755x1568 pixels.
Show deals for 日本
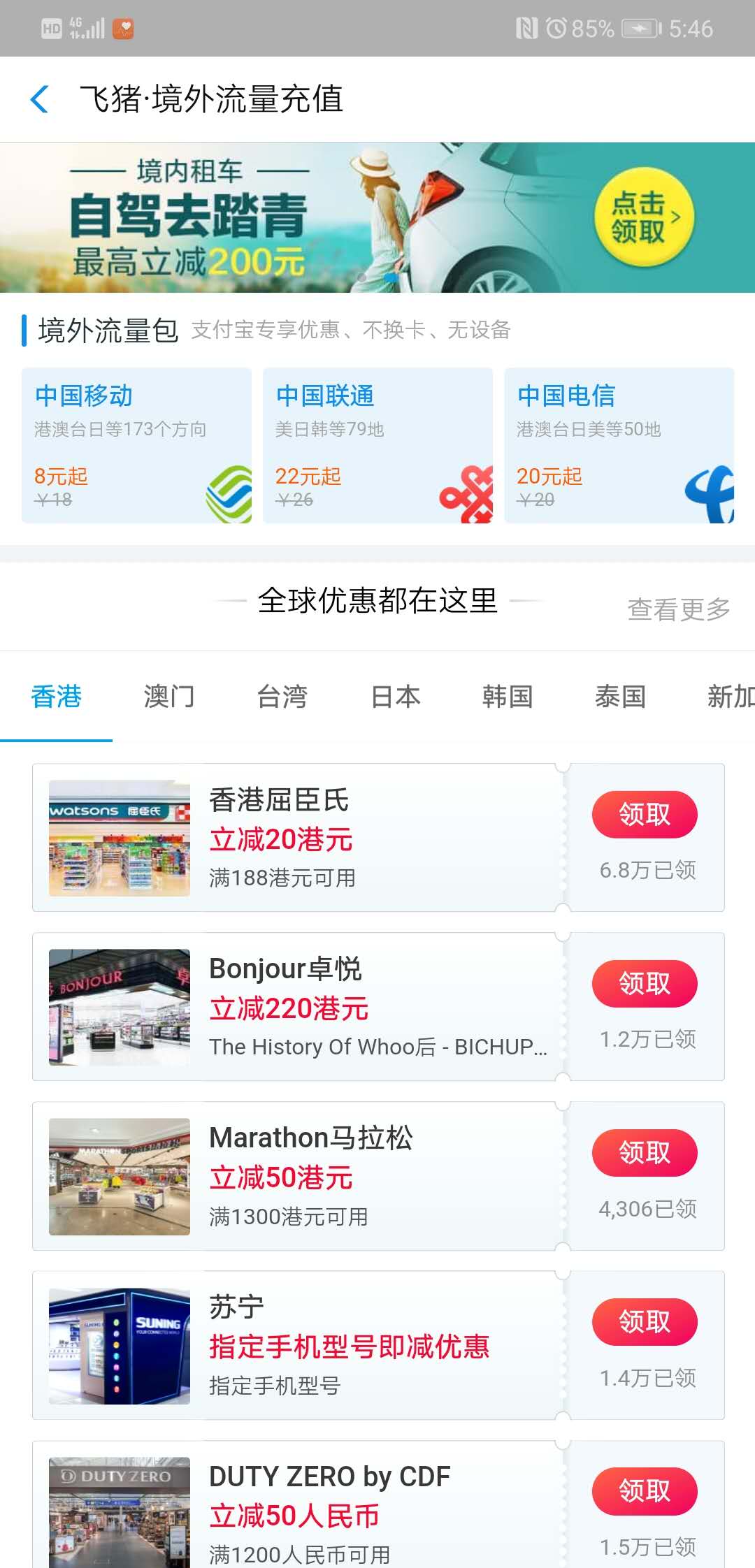[395, 697]
